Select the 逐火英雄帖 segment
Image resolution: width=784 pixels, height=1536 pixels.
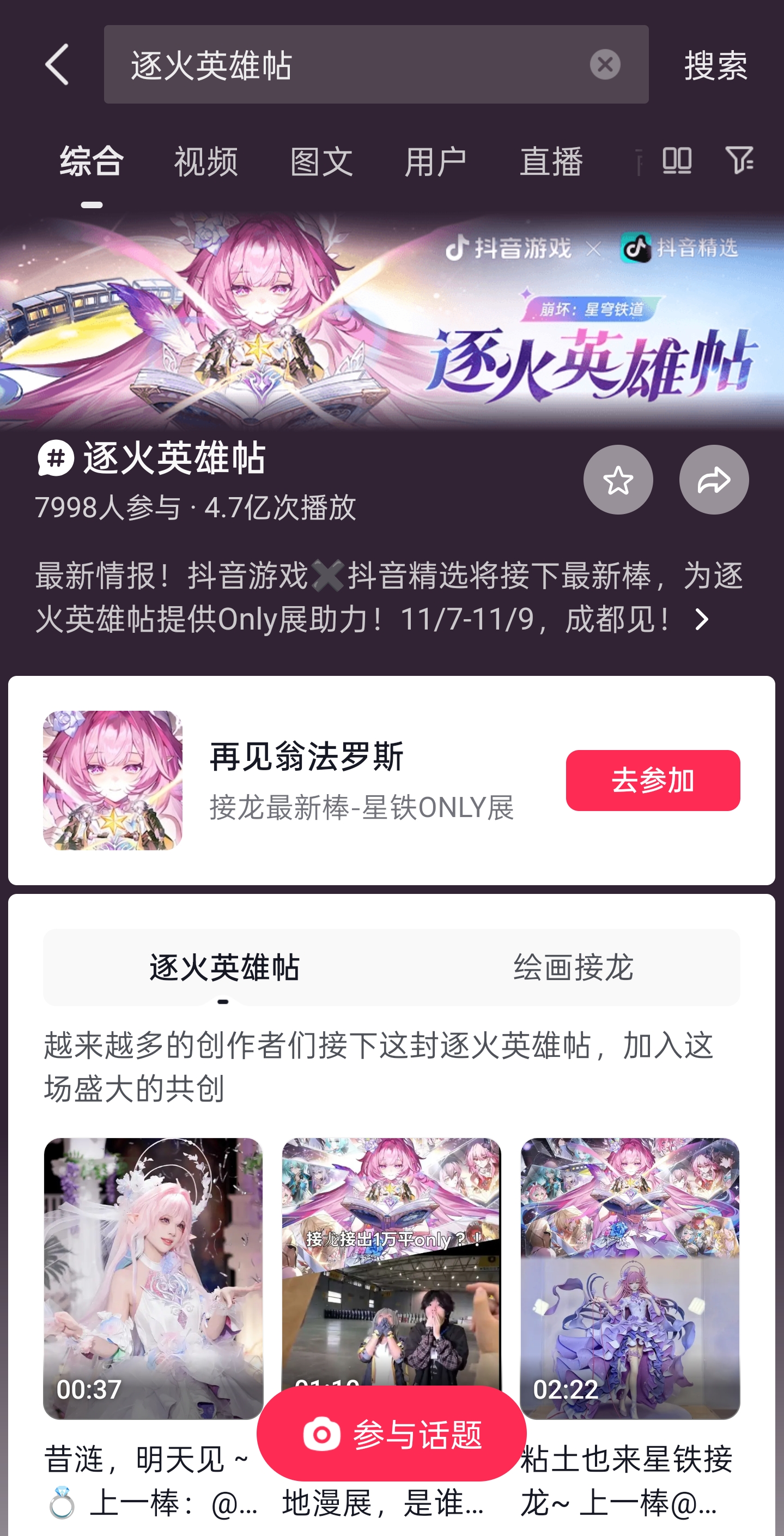[x=224, y=966]
